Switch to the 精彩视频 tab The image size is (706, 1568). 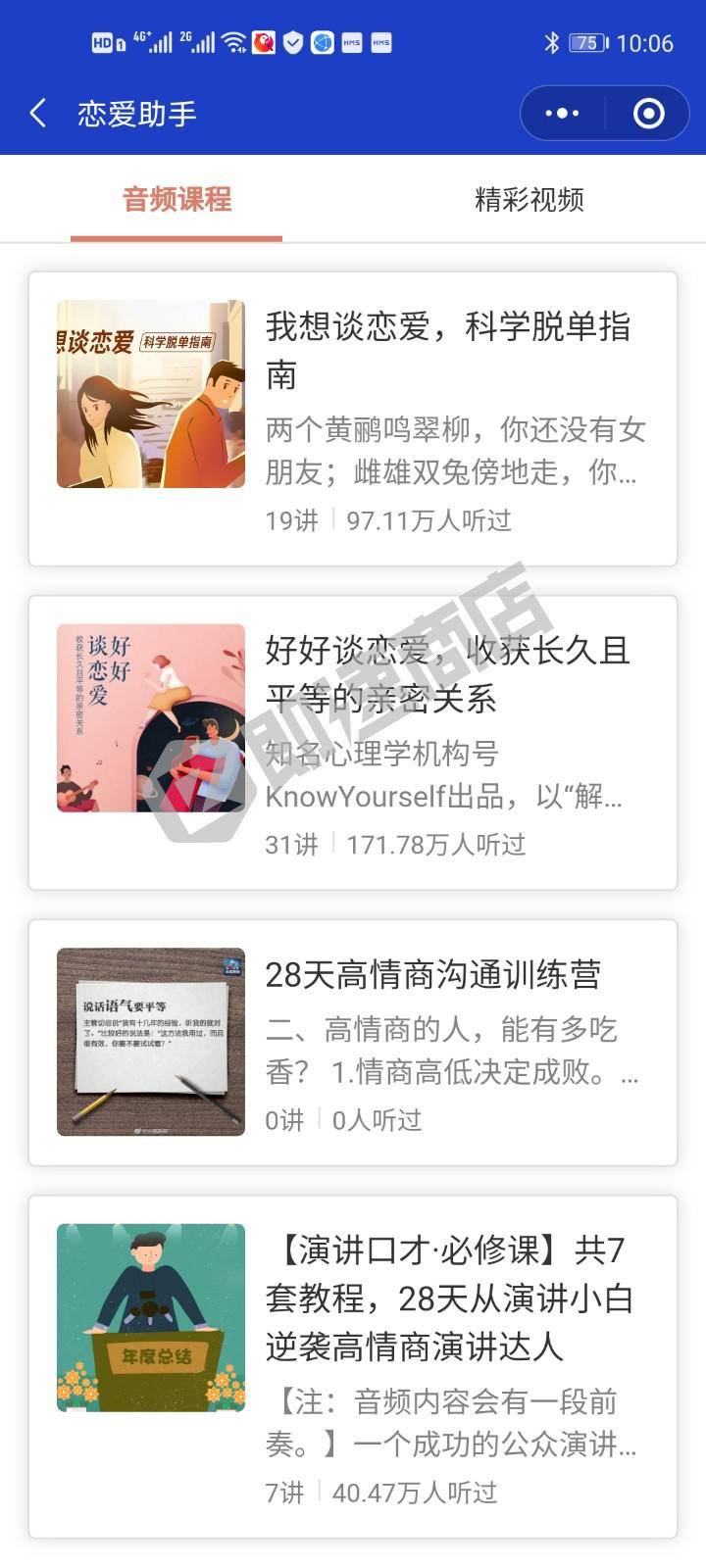pyautogui.click(x=529, y=200)
